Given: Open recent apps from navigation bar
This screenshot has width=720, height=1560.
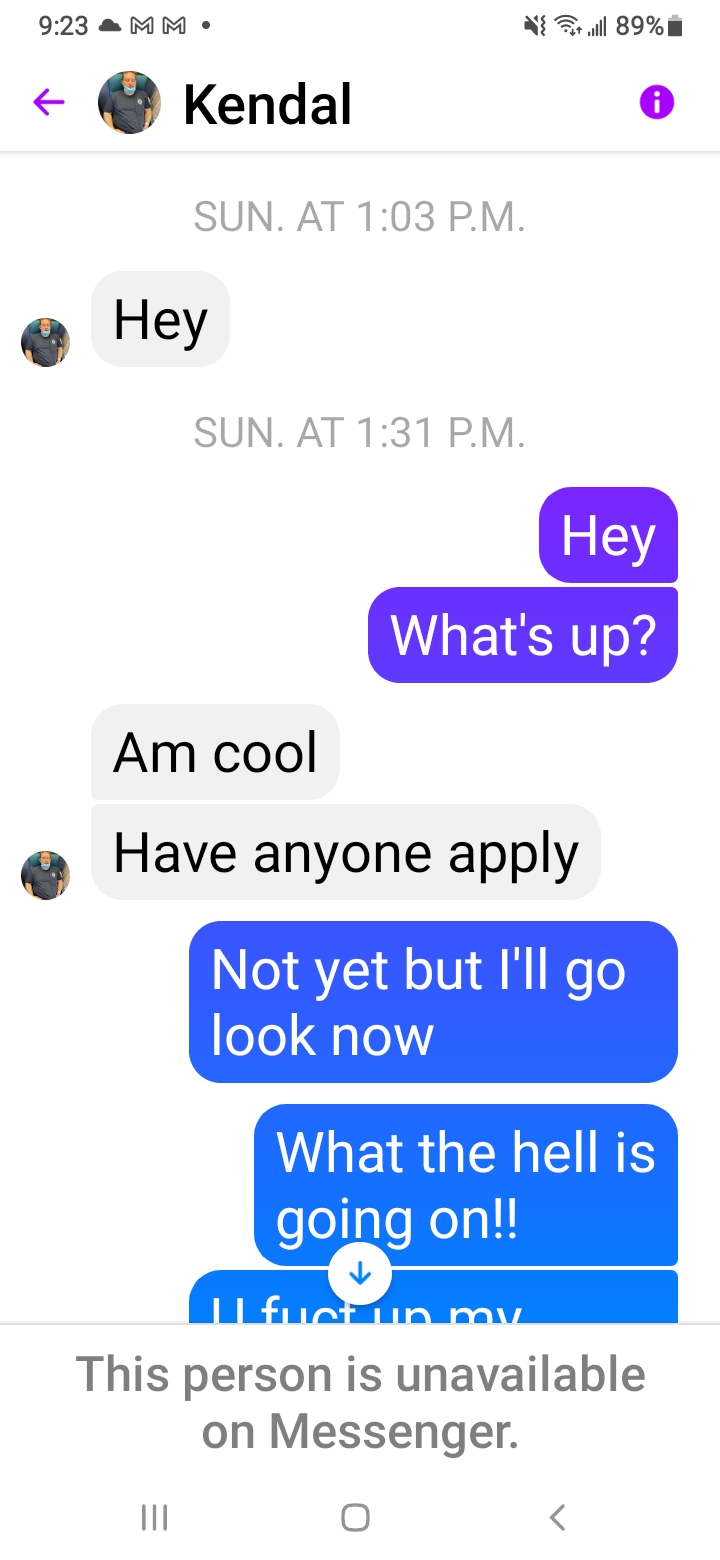Looking at the screenshot, I should [154, 1517].
